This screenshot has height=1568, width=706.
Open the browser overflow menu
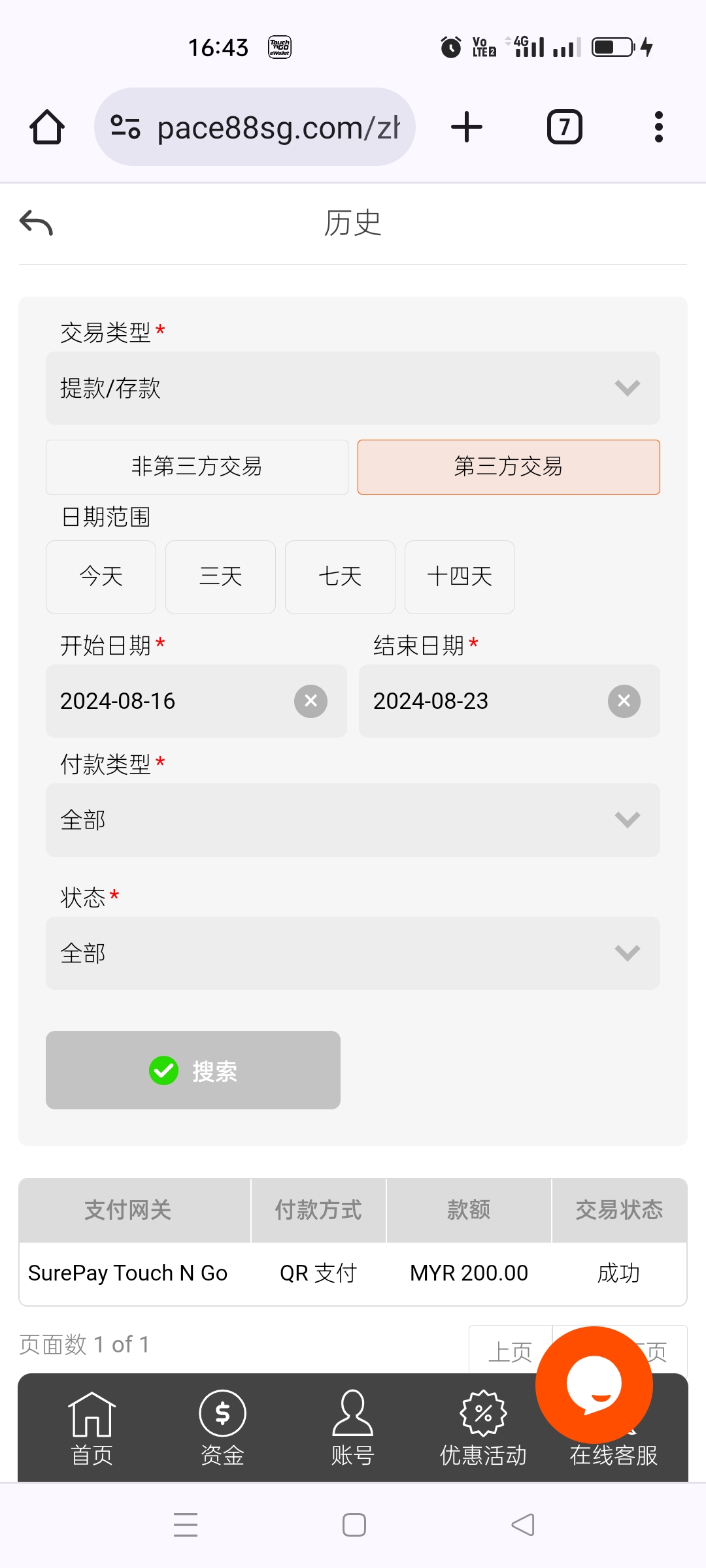point(658,127)
